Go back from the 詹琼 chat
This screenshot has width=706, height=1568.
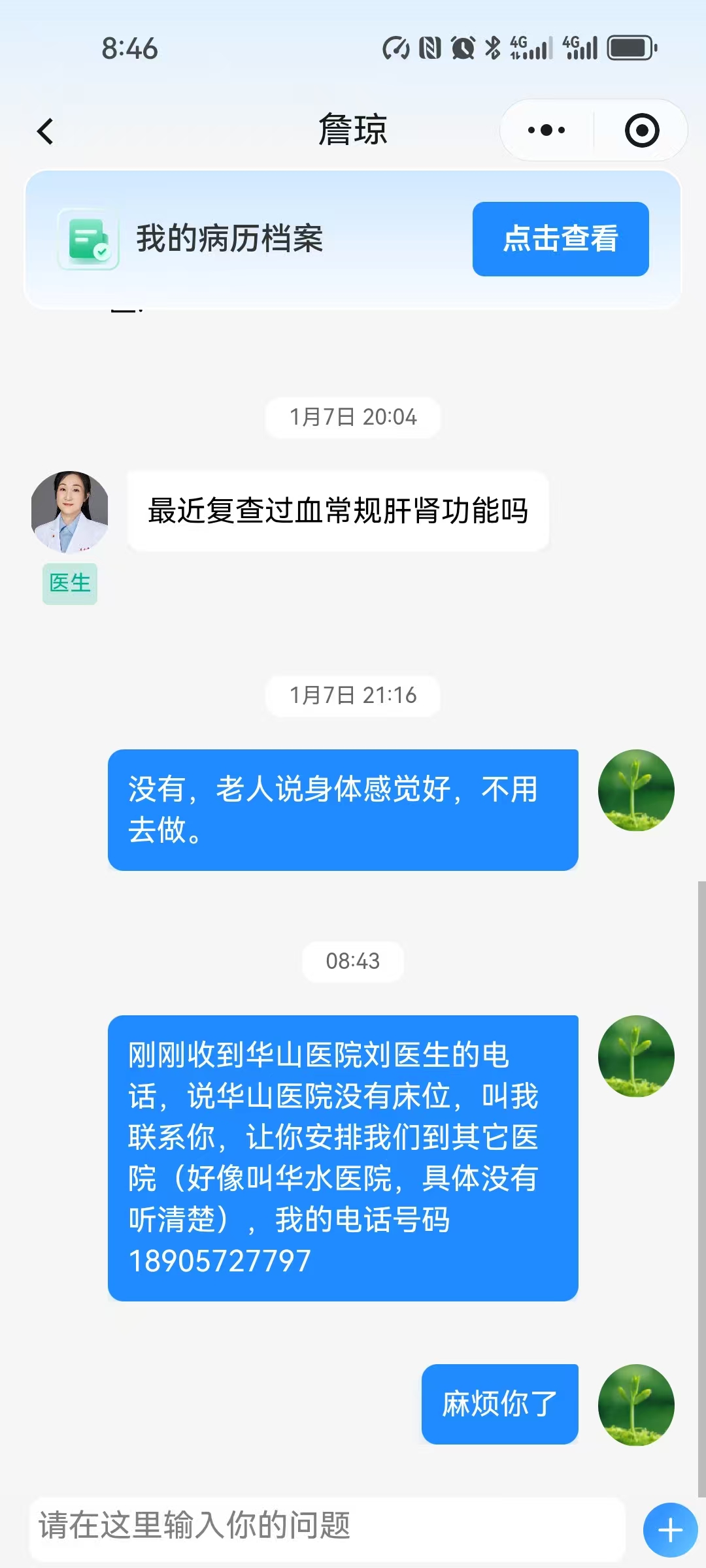45,131
